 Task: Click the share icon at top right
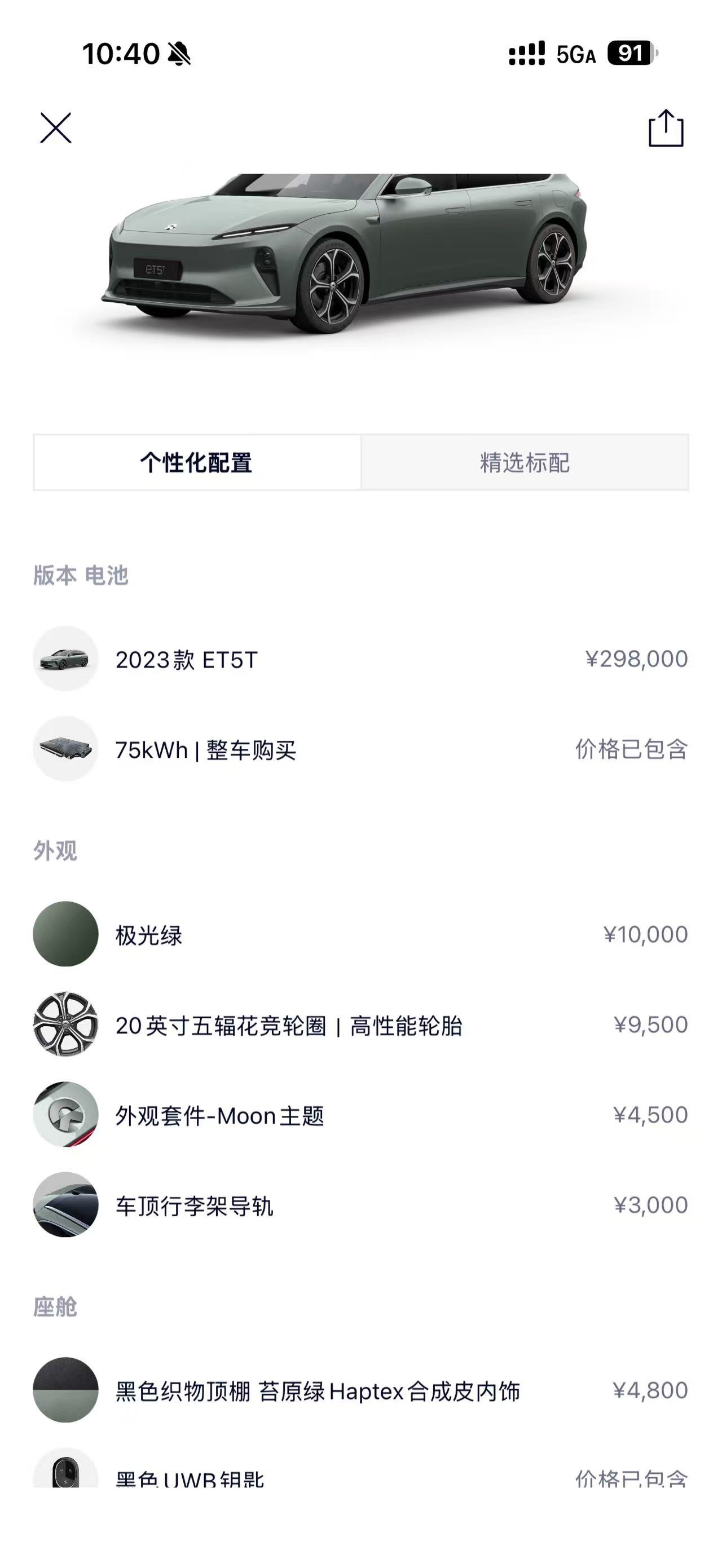(x=667, y=128)
